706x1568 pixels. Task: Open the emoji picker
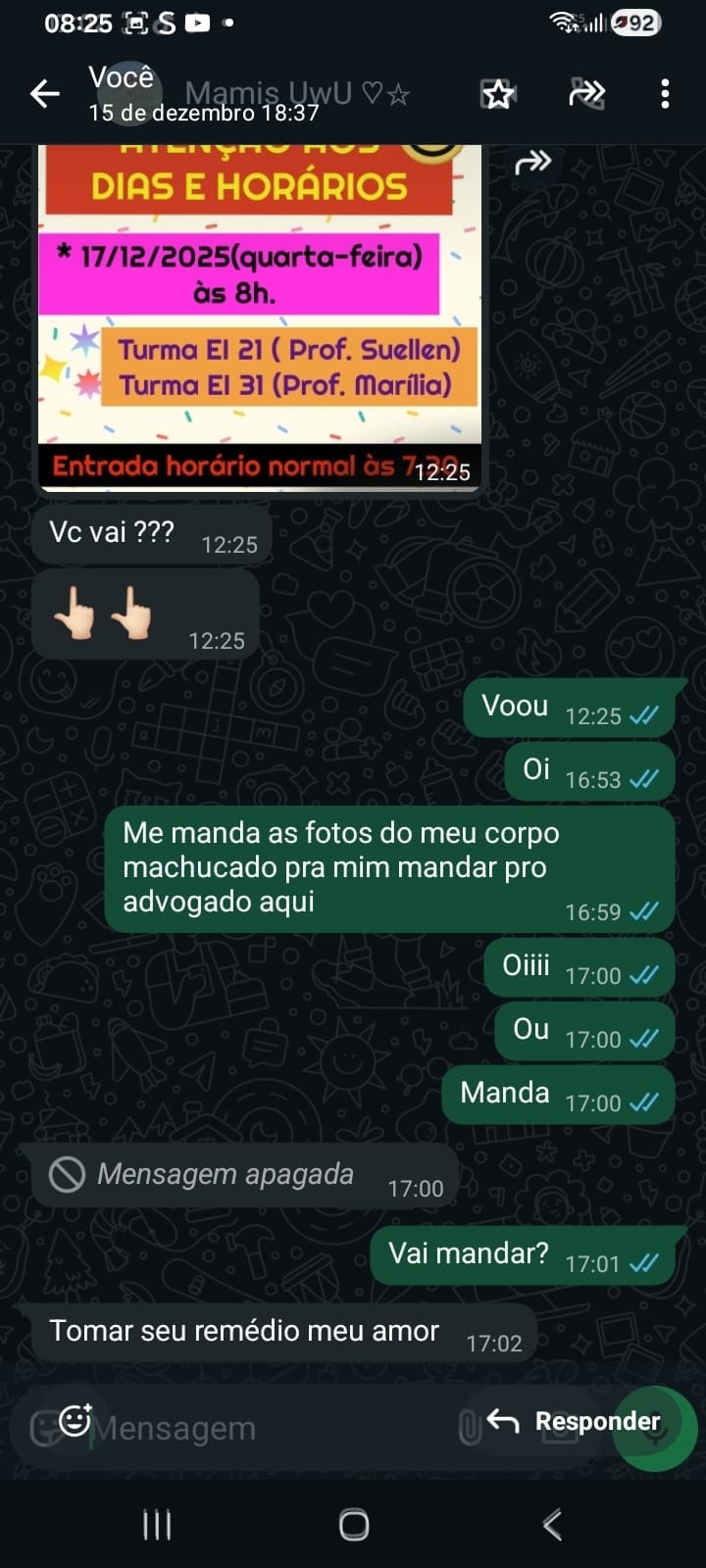[75, 1420]
